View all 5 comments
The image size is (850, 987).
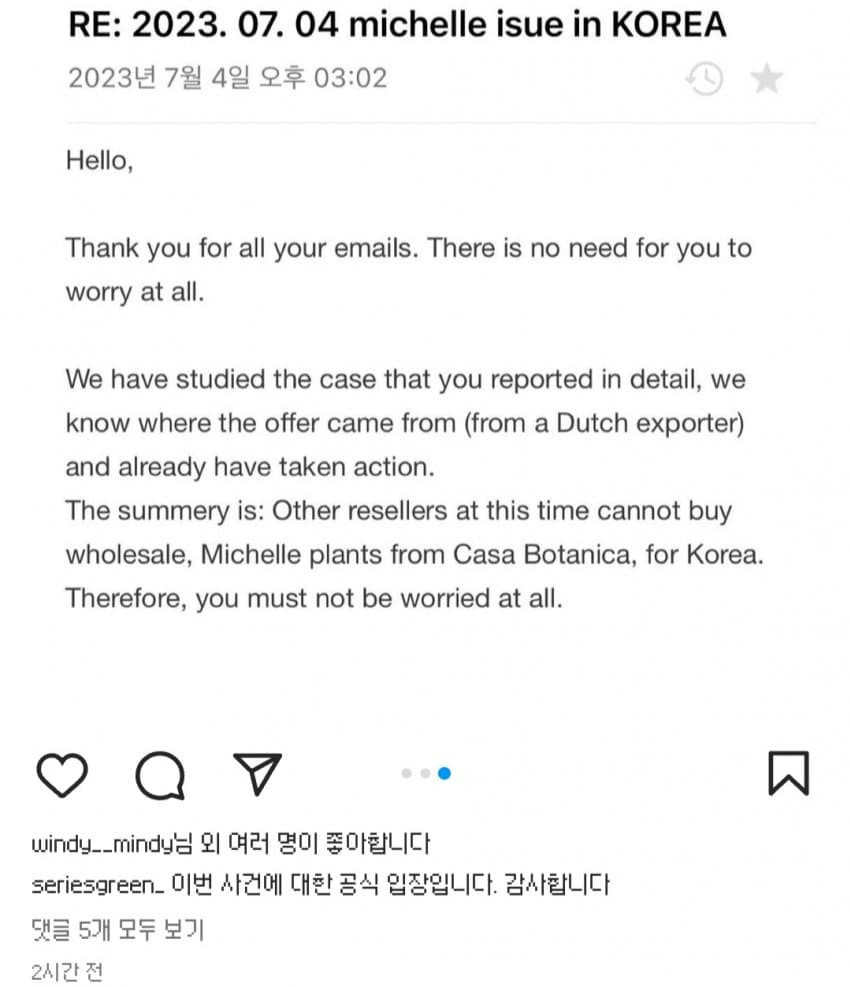pos(118,930)
